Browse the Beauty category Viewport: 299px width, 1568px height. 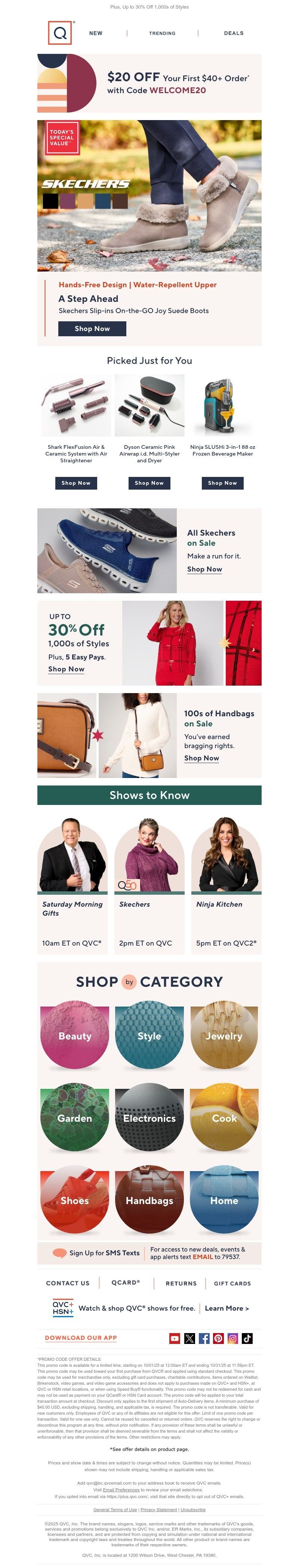coord(75,1035)
